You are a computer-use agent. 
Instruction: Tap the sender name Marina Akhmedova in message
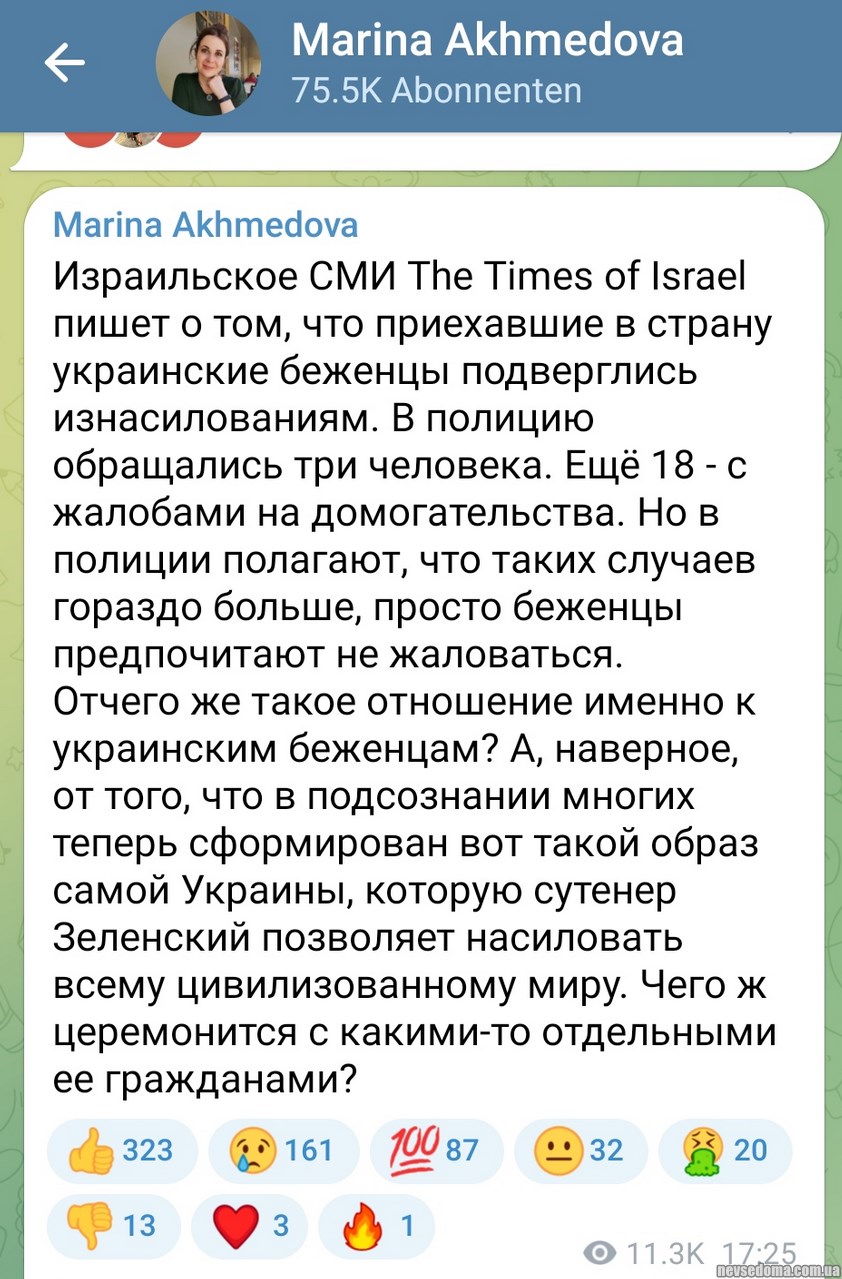click(x=204, y=224)
